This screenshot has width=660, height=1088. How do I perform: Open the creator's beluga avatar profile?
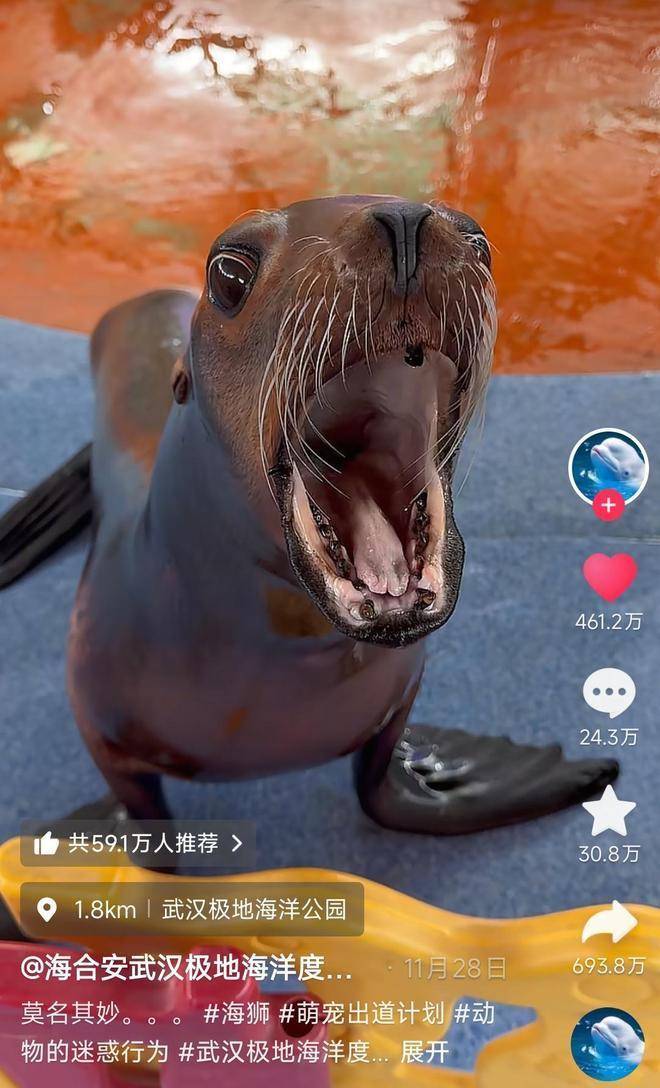(608, 464)
